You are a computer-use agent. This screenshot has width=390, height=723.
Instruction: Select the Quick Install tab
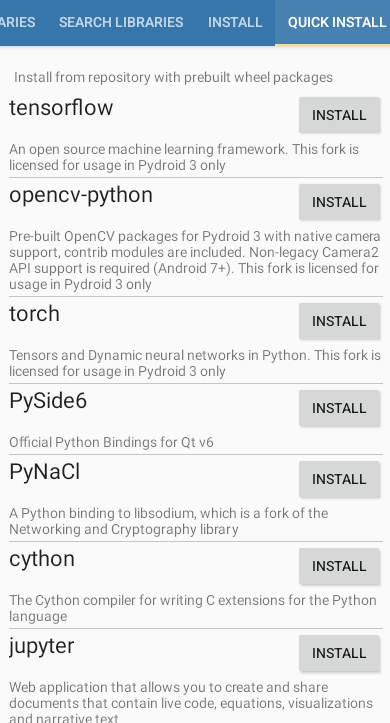[x=337, y=22]
